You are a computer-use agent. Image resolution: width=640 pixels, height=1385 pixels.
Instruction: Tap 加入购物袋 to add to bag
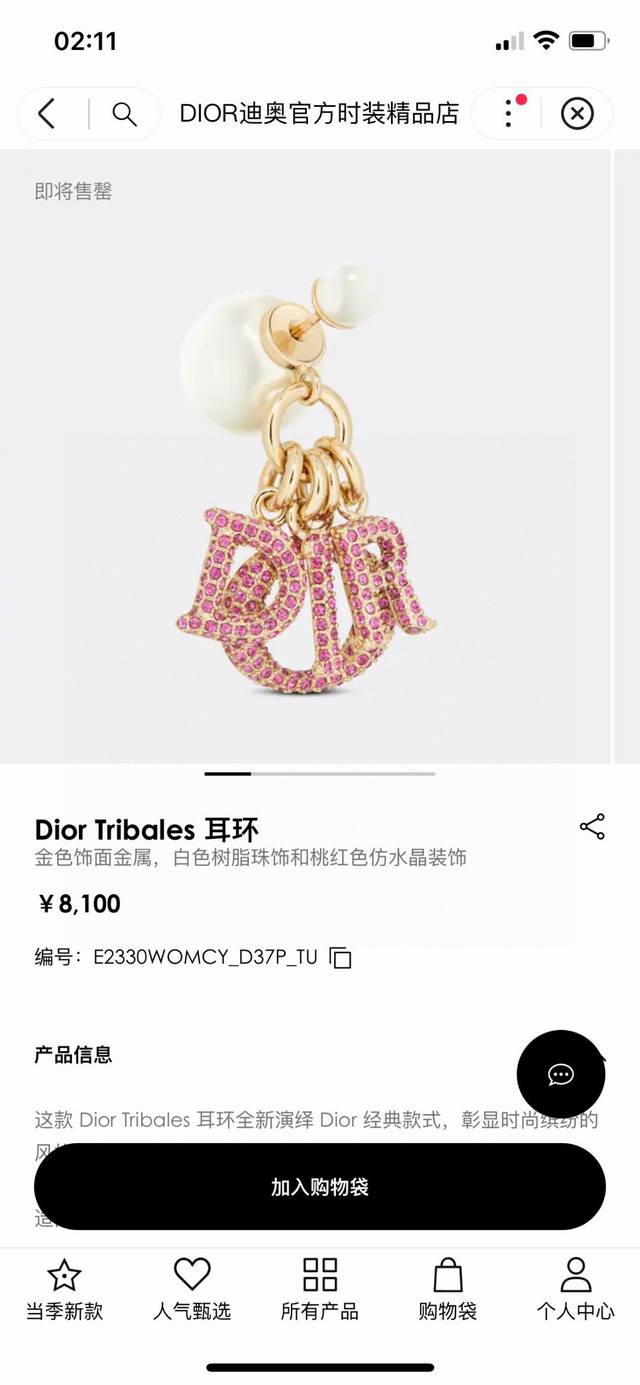320,1187
